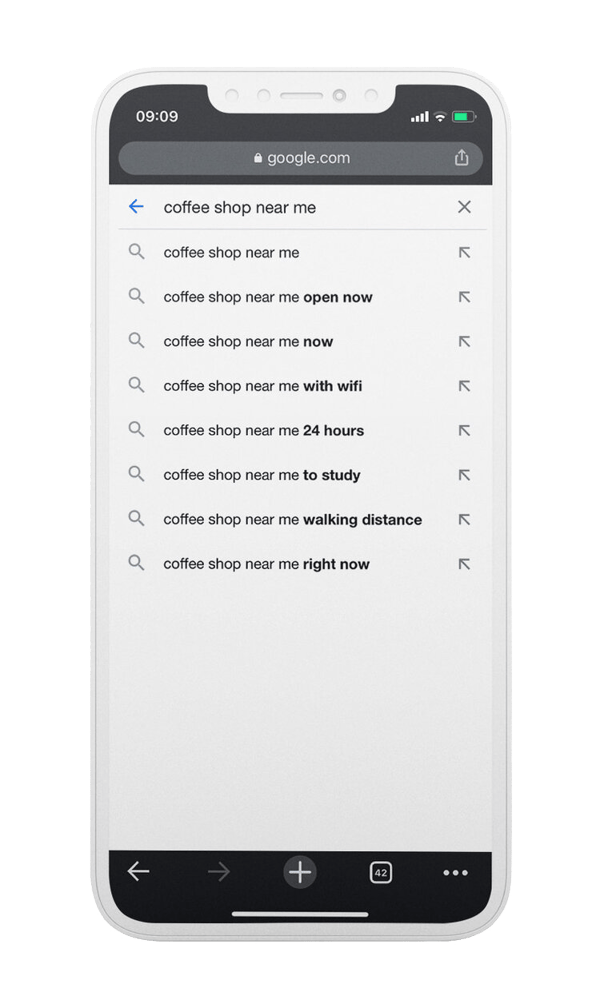Choose suggestion 'coffee shop near me now'
This screenshot has height=1008, width=600.
click(x=248, y=342)
